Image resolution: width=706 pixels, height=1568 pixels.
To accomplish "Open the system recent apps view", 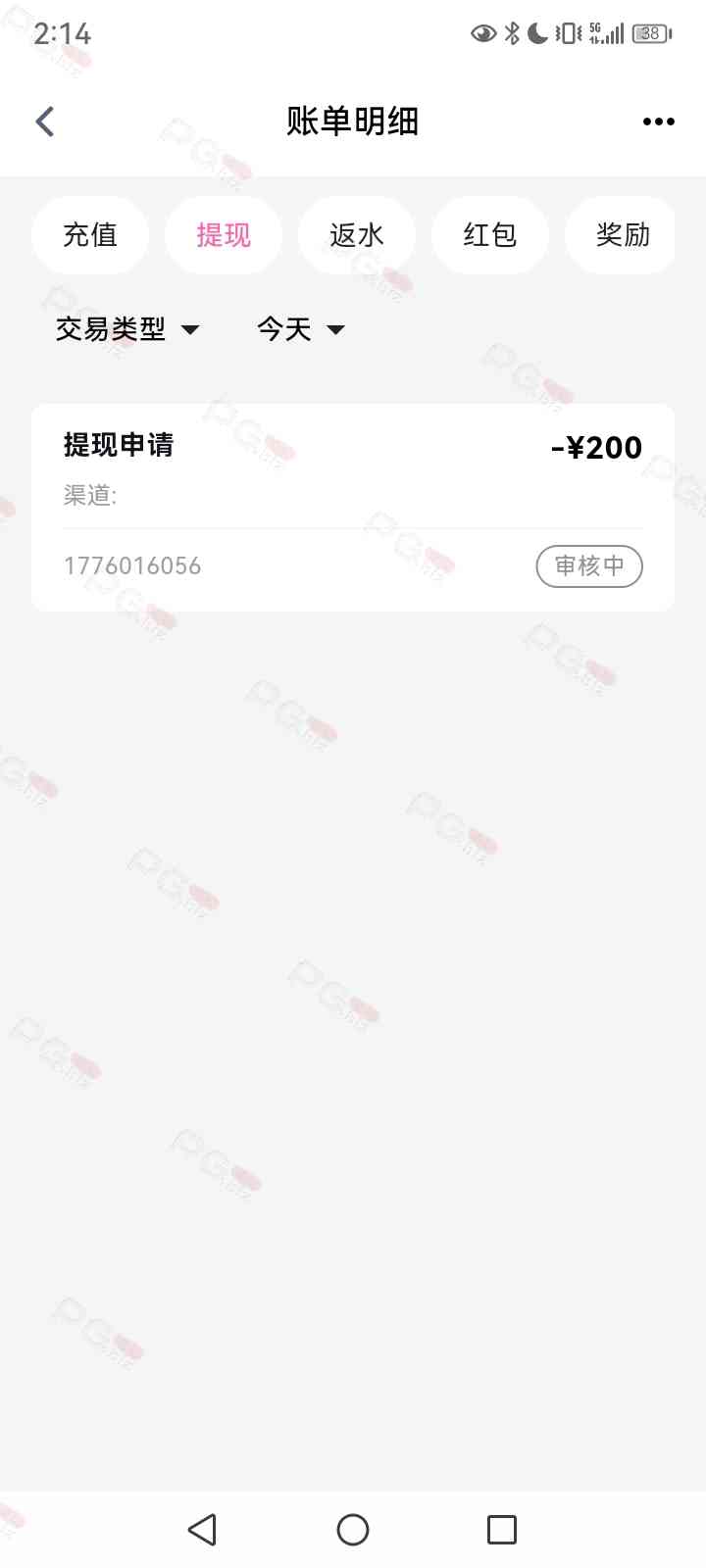I will (x=502, y=1530).
